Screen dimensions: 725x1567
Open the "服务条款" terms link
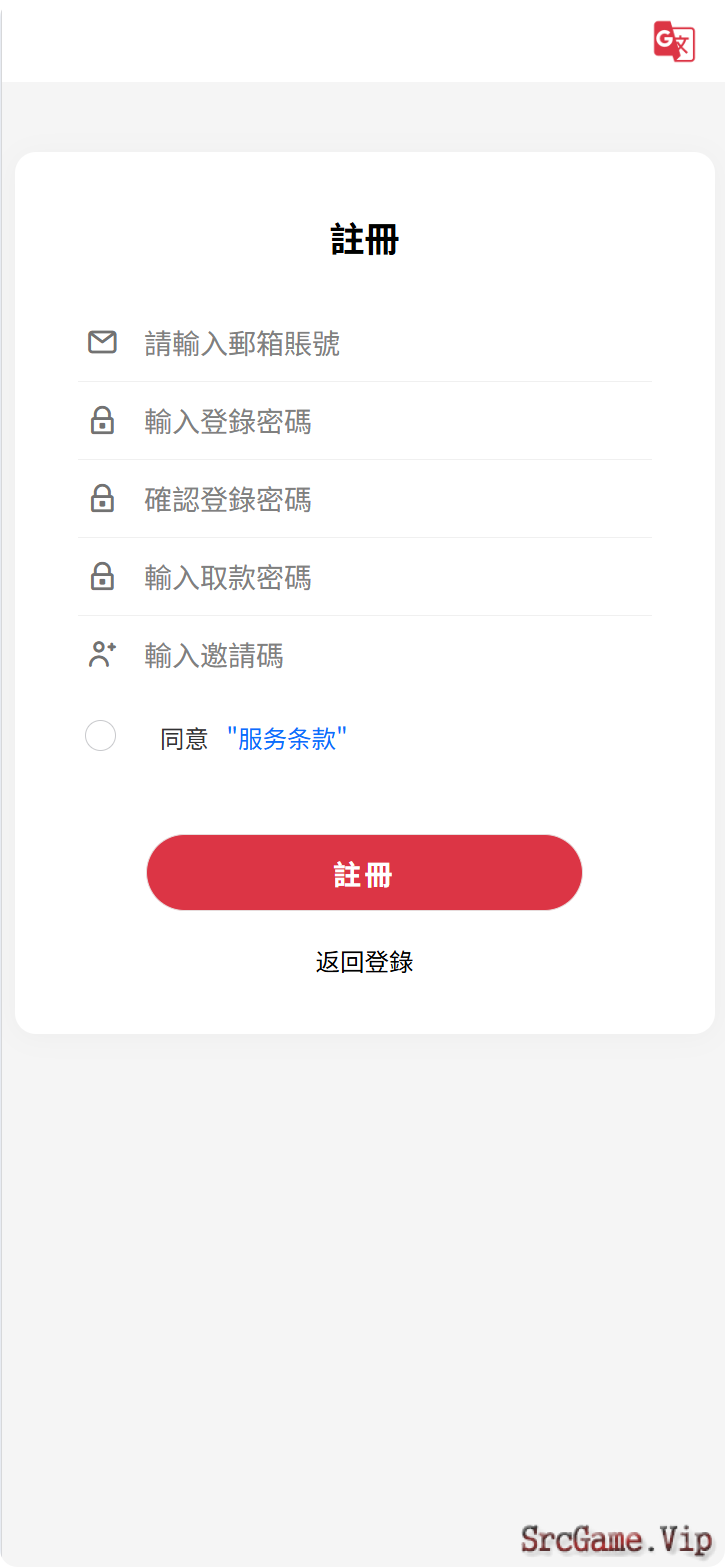tap(287, 739)
